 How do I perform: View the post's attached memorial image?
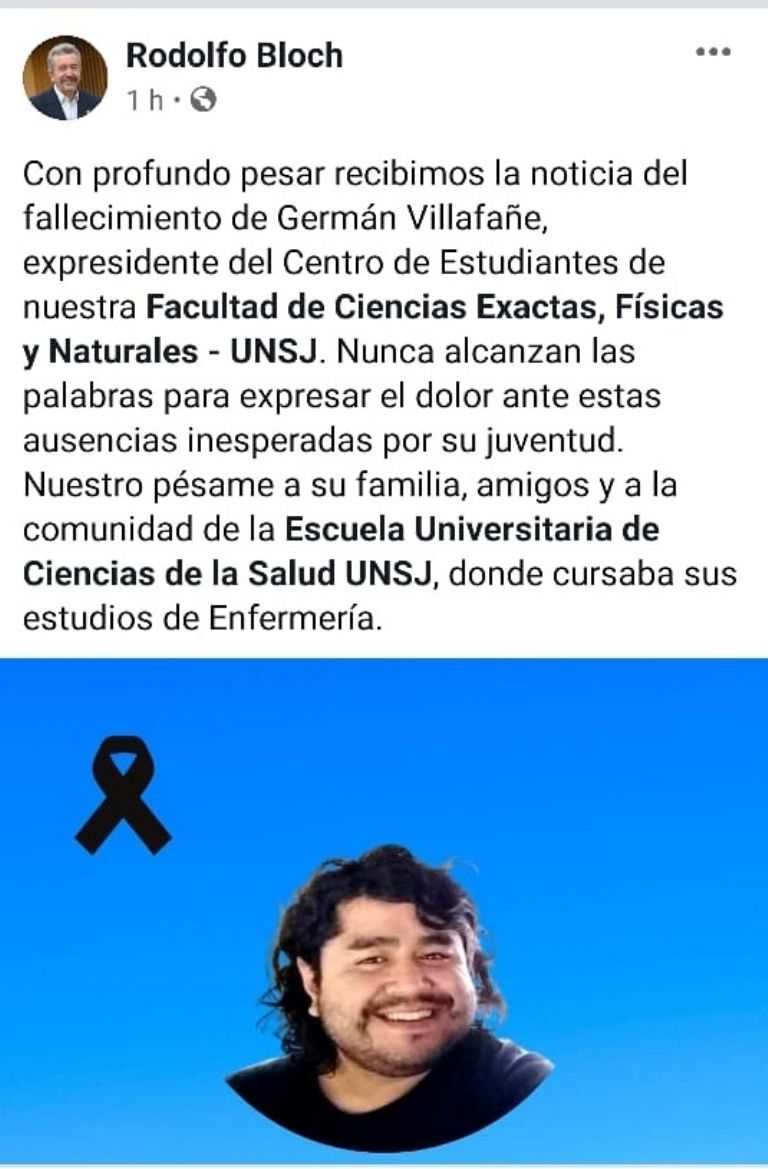(384, 910)
